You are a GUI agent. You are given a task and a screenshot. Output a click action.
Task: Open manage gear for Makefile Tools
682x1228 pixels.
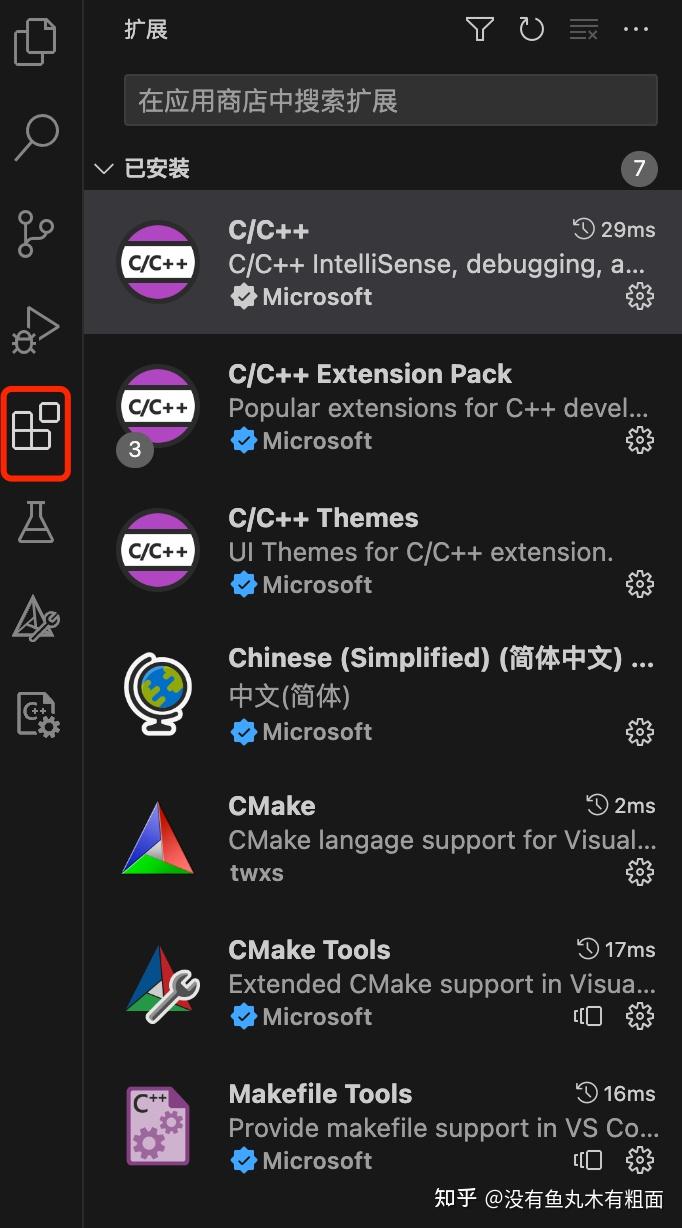click(x=639, y=1160)
